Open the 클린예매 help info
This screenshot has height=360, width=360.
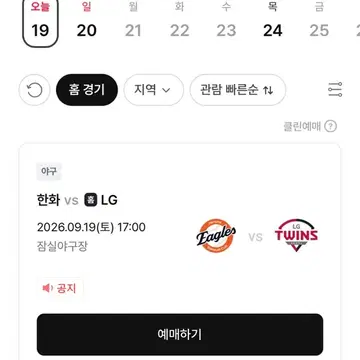click(331, 126)
